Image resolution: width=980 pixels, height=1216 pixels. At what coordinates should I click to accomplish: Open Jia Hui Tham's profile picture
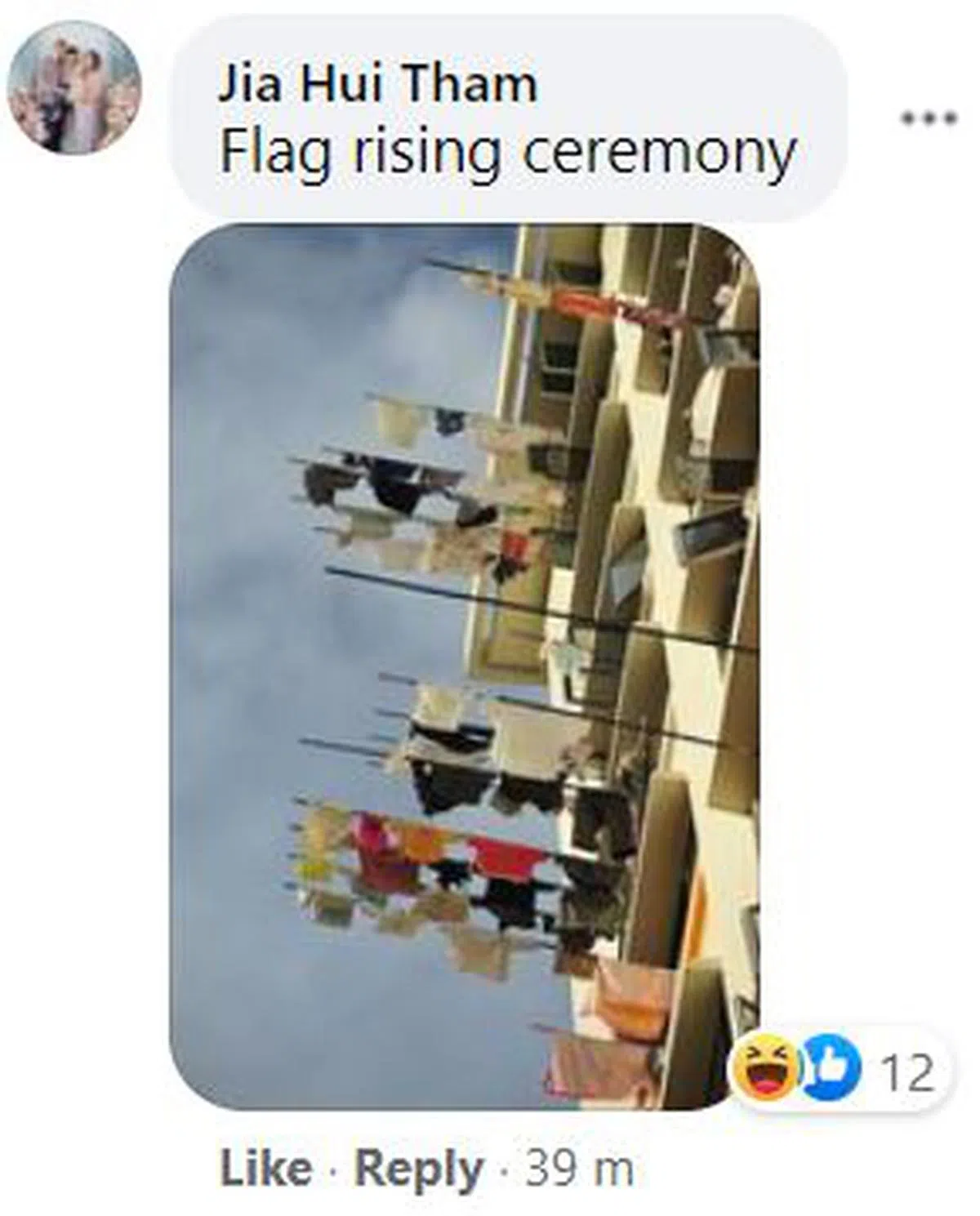coord(74,87)
